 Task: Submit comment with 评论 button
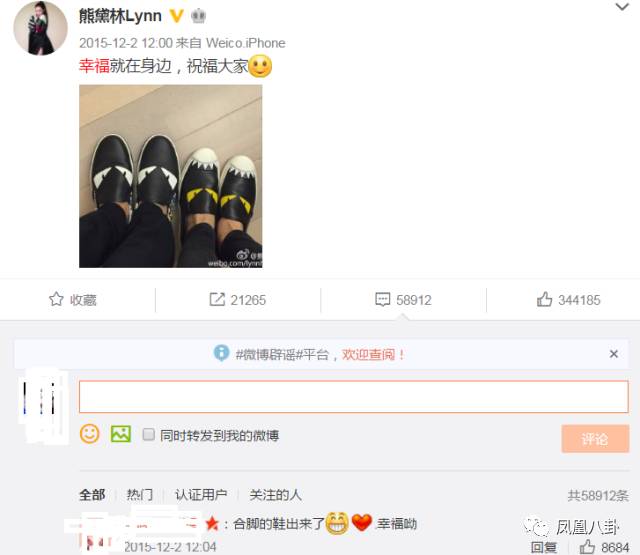coord(594,438)
